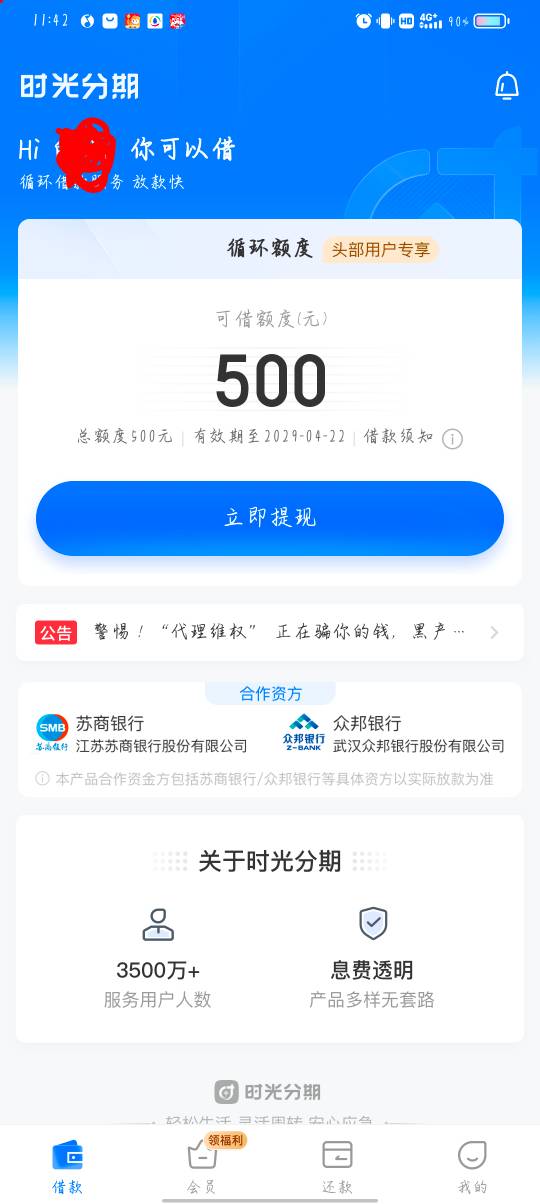This screenshot has height=1204, width=540.
Task: Tap 立即提现 to withdraw now
Action: pyautogui.click(x=270, y=518)
